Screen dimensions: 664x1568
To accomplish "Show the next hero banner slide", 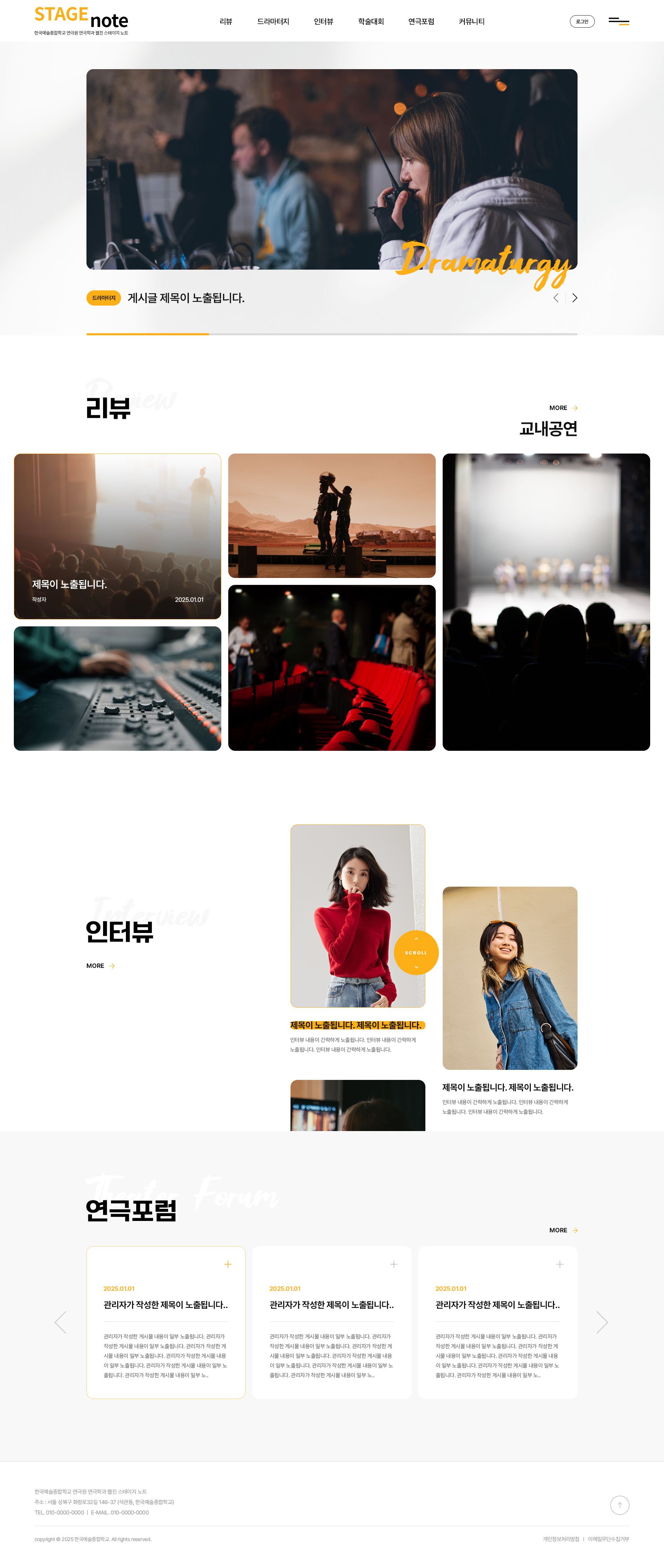I will [x=574, y=298].
